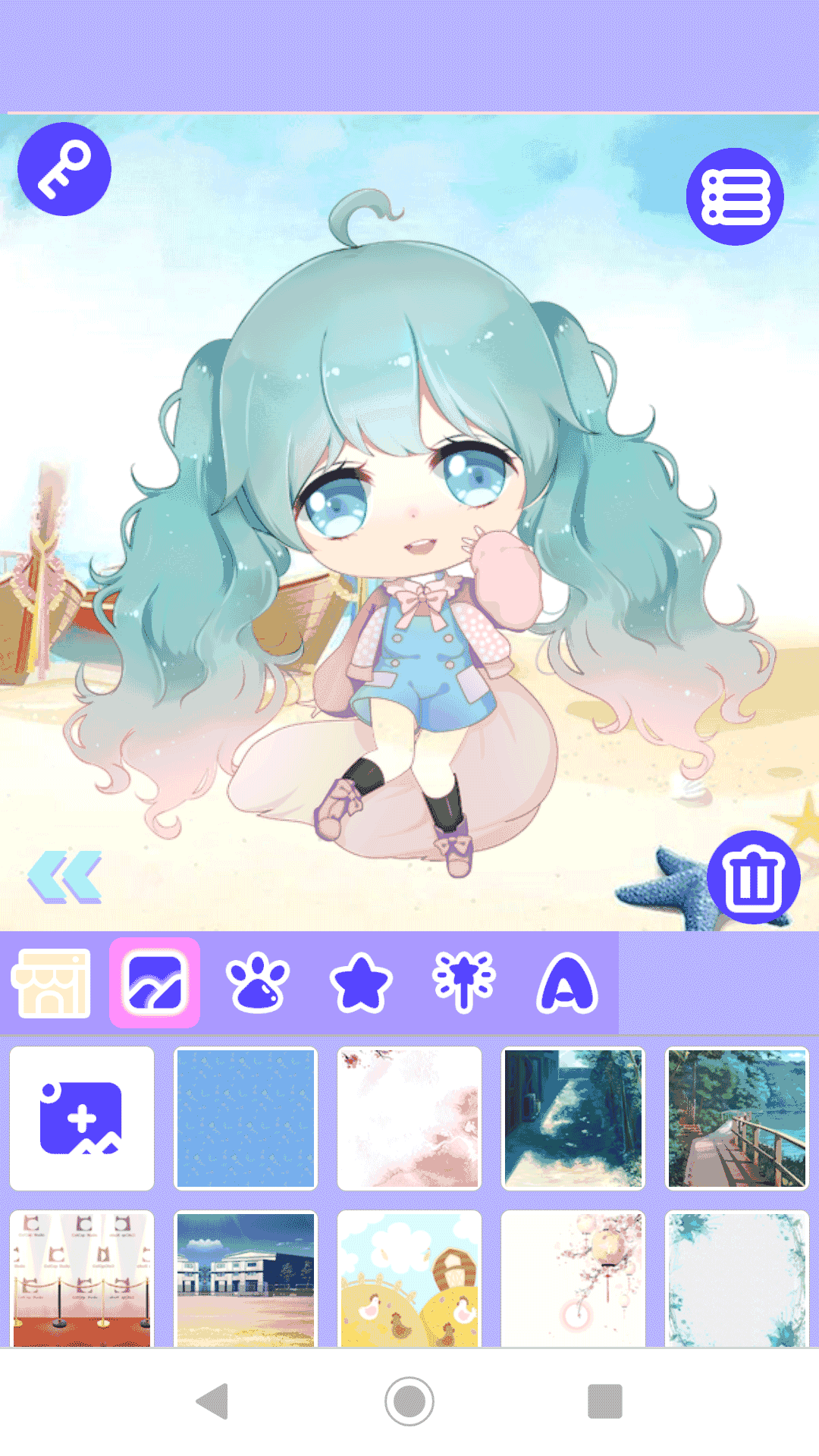Switch to the letter A text tab
Viewport: 819px width, 1456px height.
[x=566, y=984]
